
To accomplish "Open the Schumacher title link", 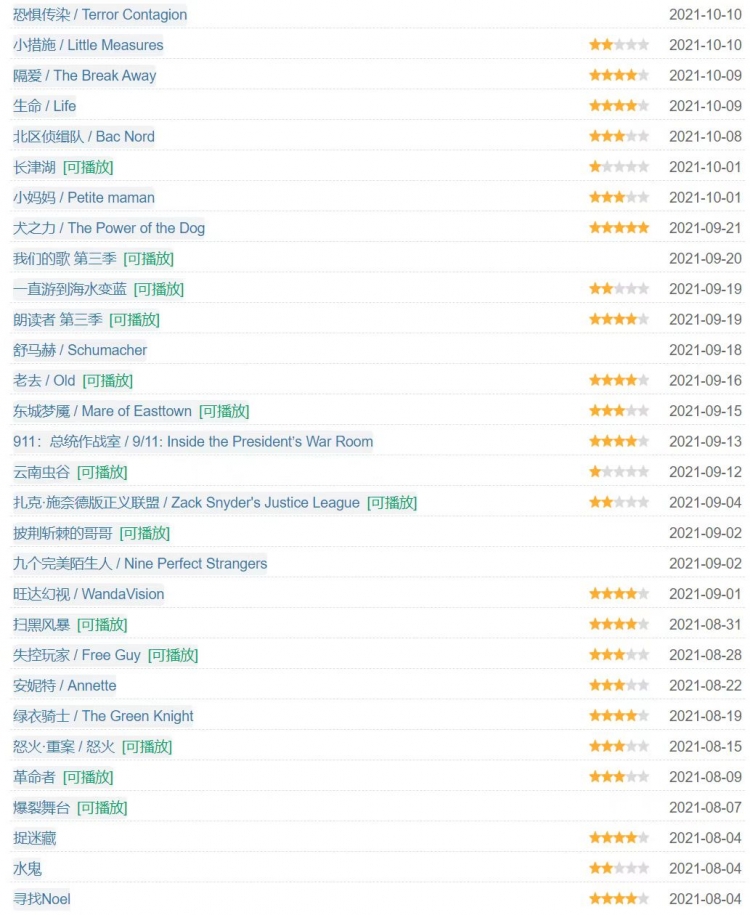I will [x=80, y=350].
